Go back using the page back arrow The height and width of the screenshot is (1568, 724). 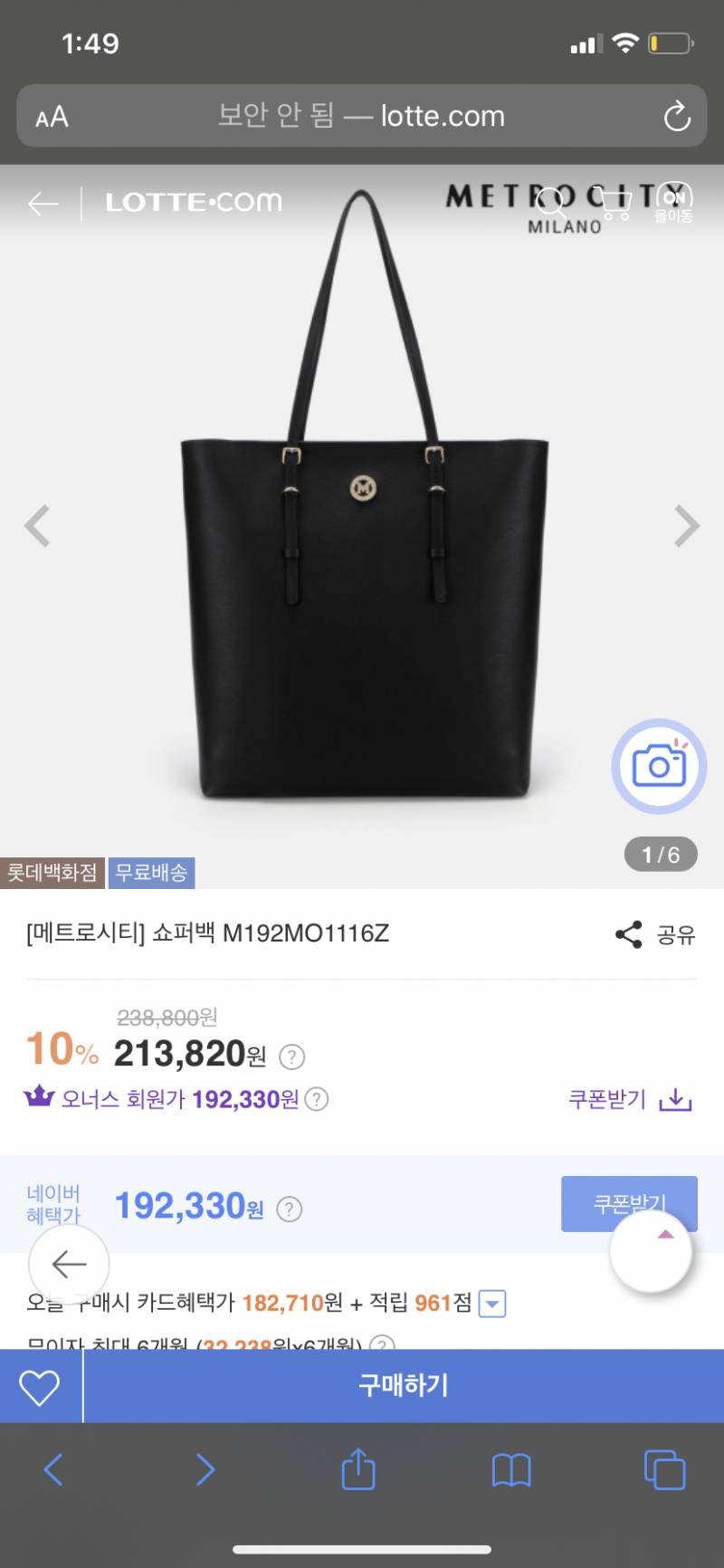[x=43, y=205]
